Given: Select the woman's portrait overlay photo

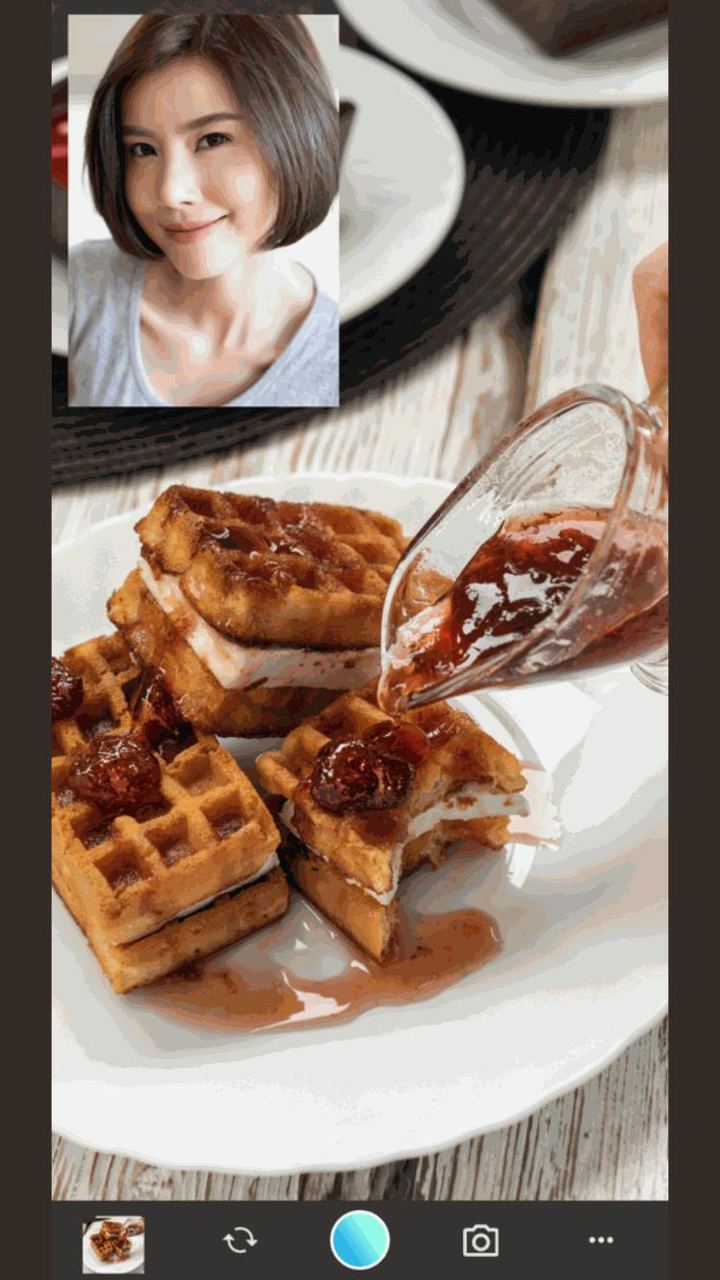Looking at the screenshot, I should pos(203,210).
